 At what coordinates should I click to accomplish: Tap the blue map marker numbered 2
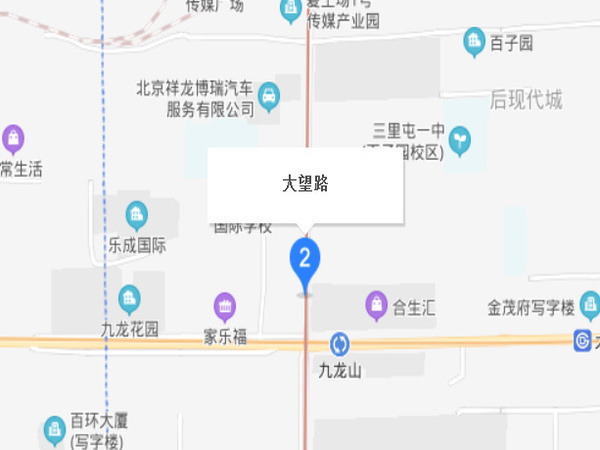305,260
